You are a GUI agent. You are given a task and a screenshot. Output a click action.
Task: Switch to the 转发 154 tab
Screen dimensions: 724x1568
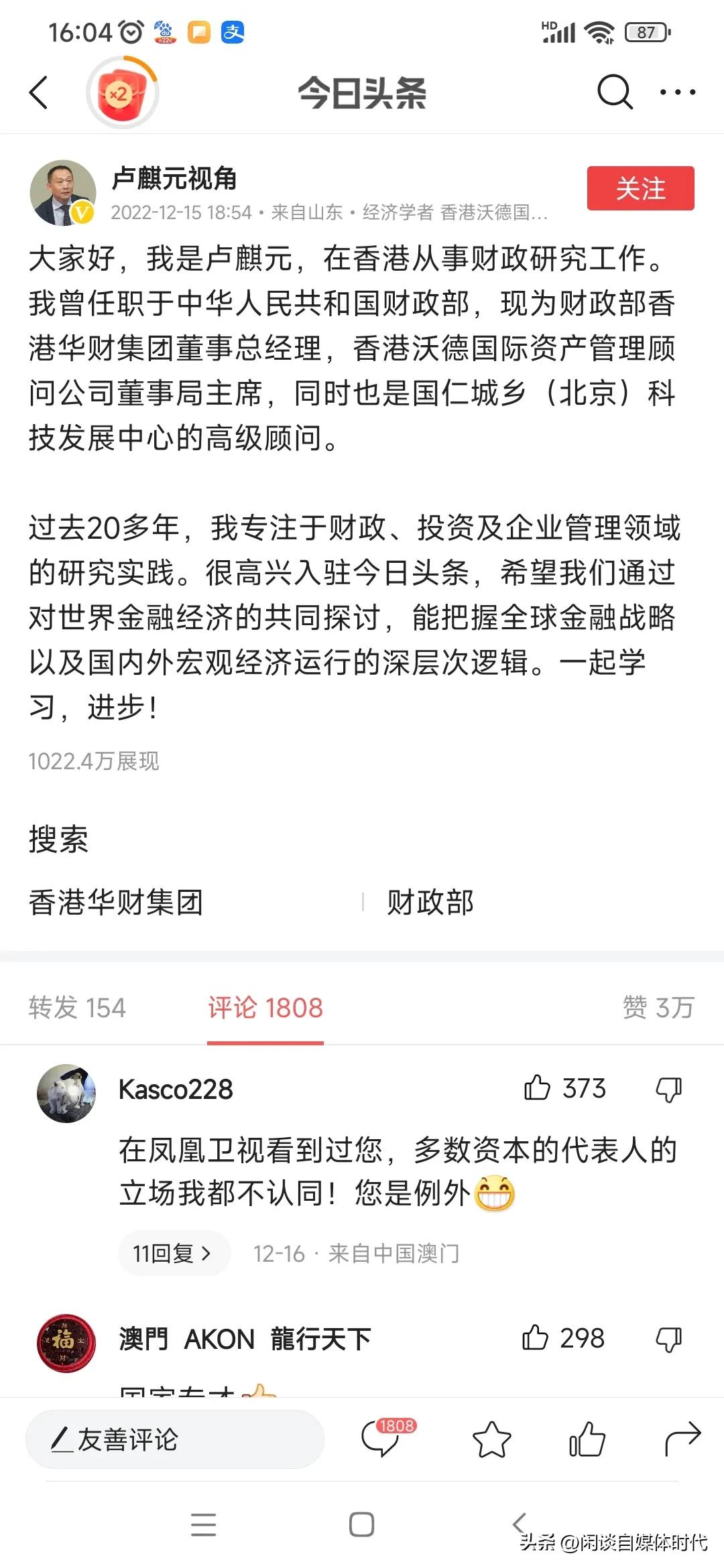[x=76, y=1007]
